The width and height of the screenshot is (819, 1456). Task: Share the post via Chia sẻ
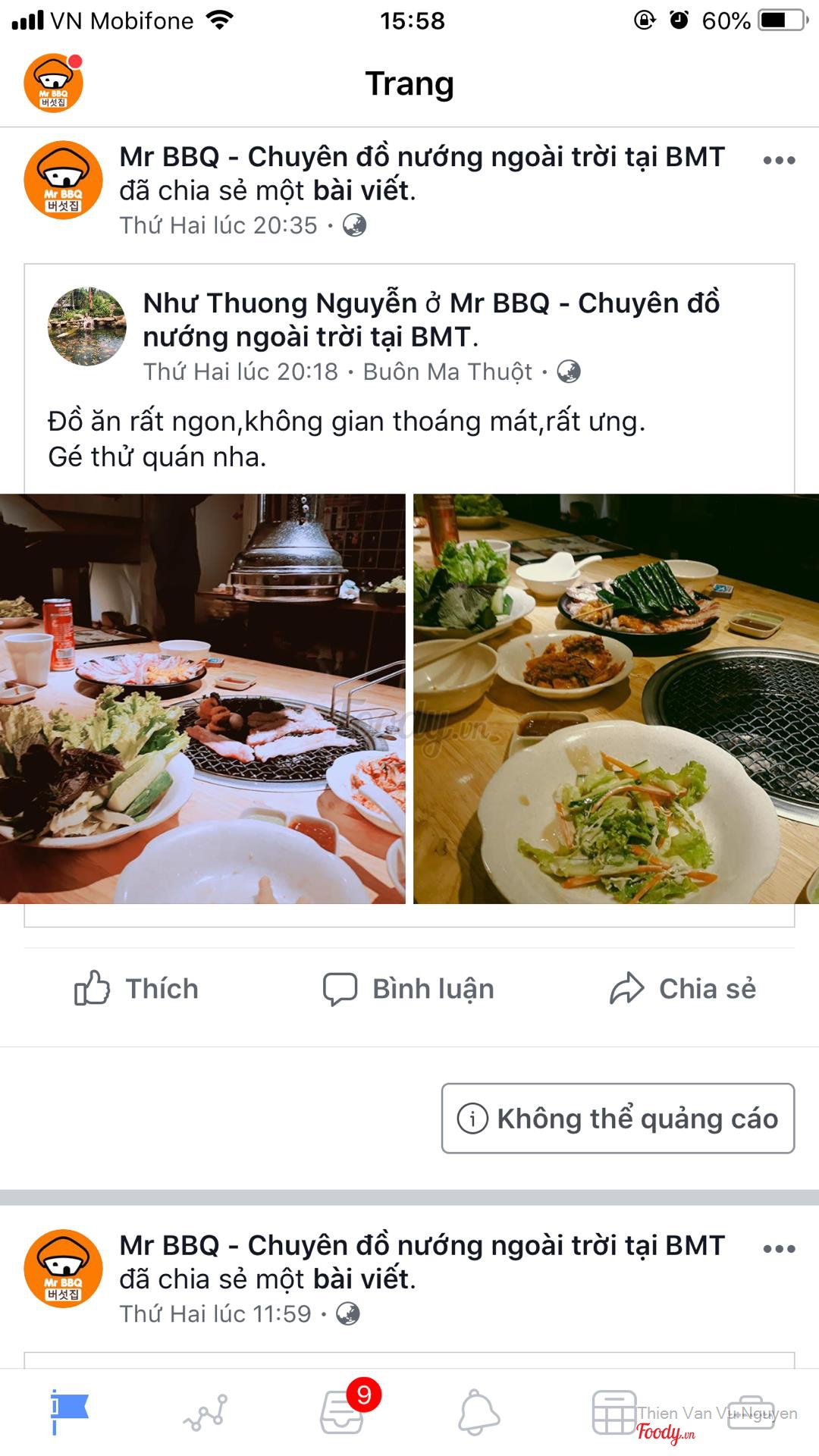click(x=683, y=989)
